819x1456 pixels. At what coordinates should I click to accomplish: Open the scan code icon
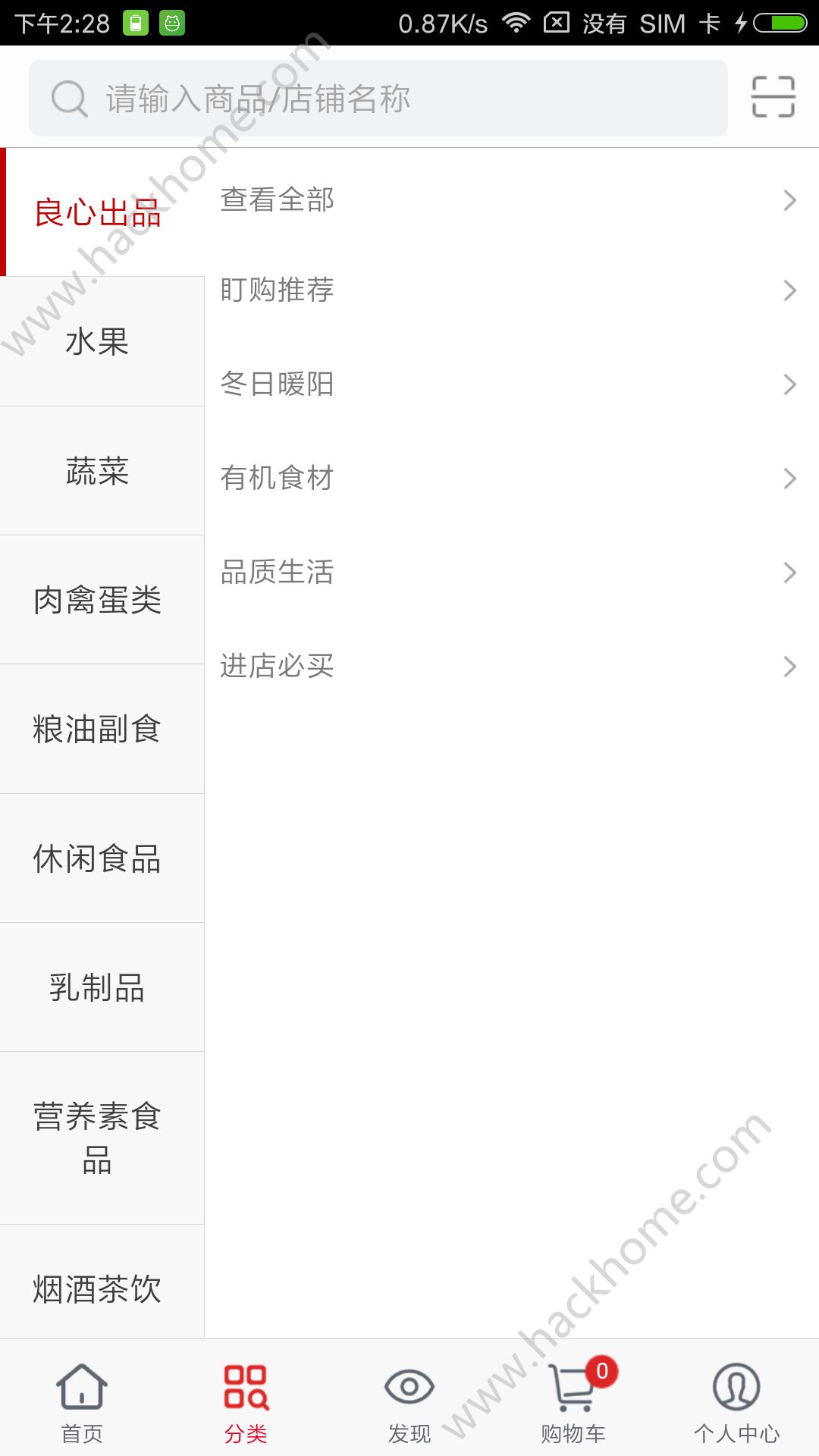[773, 97]
